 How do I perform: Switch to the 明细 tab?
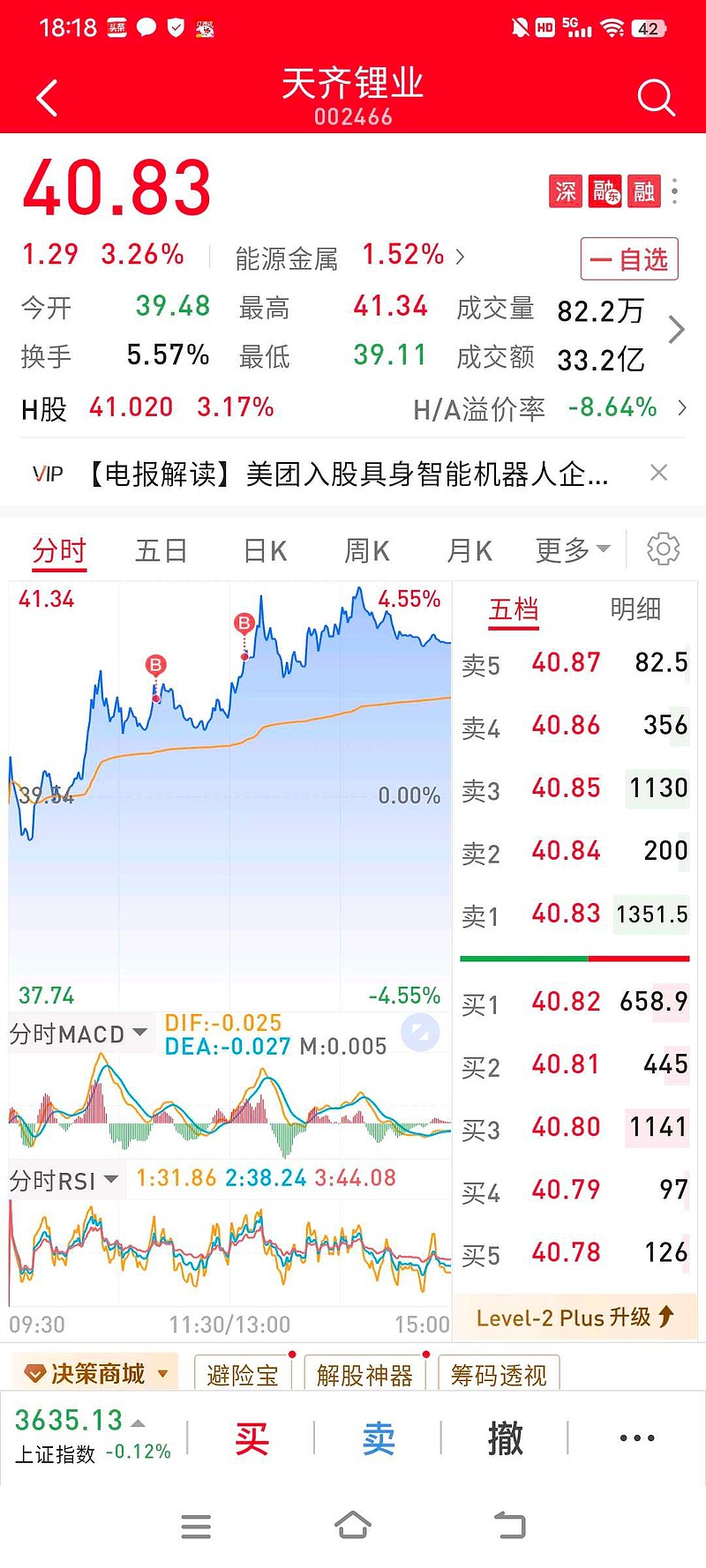click(x=635, y=609)
